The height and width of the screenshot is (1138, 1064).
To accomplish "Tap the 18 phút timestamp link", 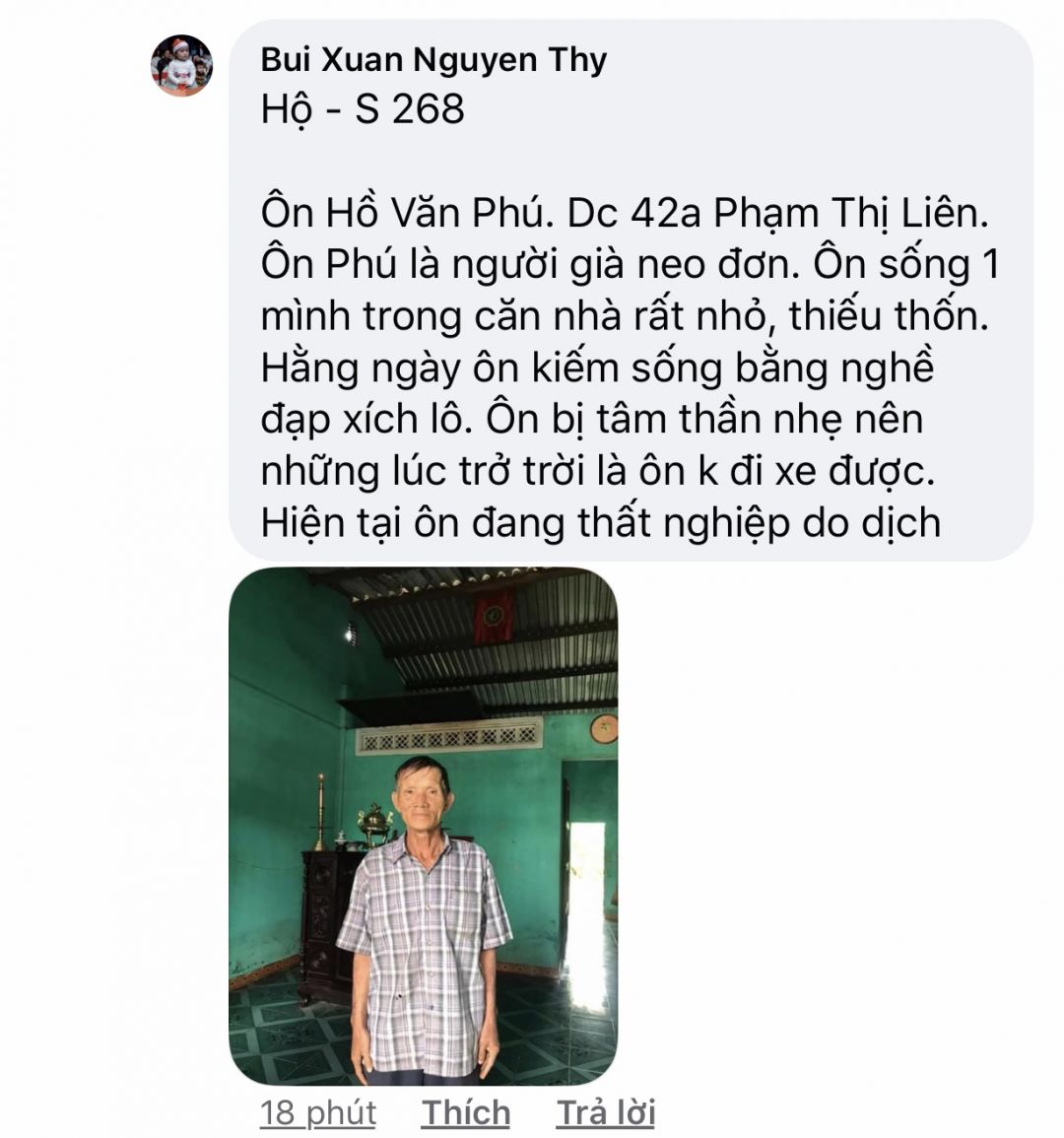I will [x=318, y=1112].
